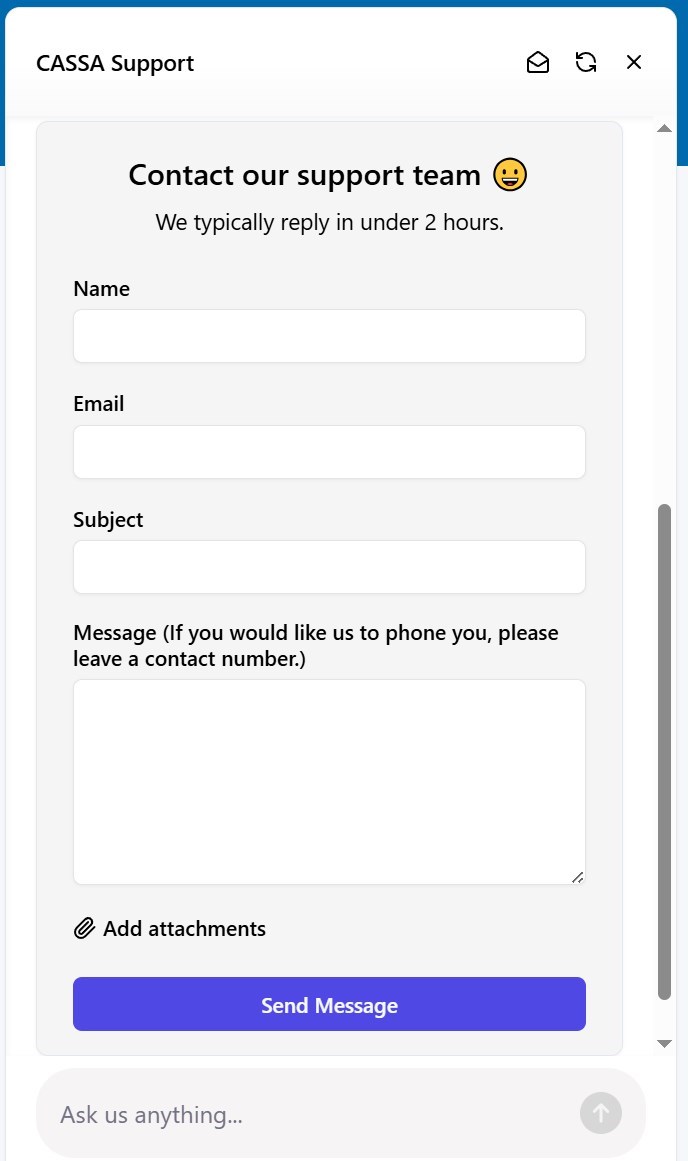
Task: Tap inside the Message text area
Action: coord(329,782)
